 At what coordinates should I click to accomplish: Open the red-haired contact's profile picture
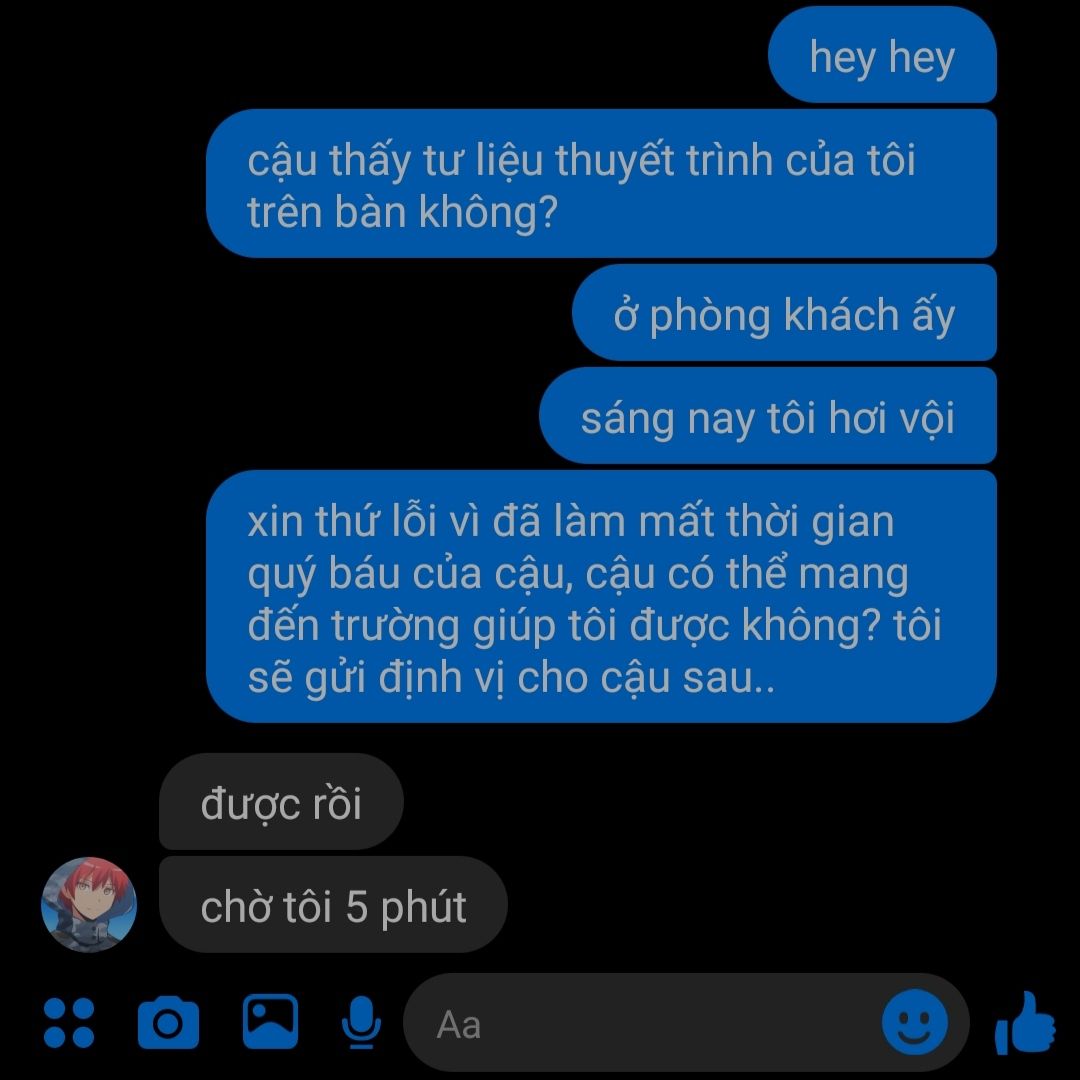click(x=88, y=904)
